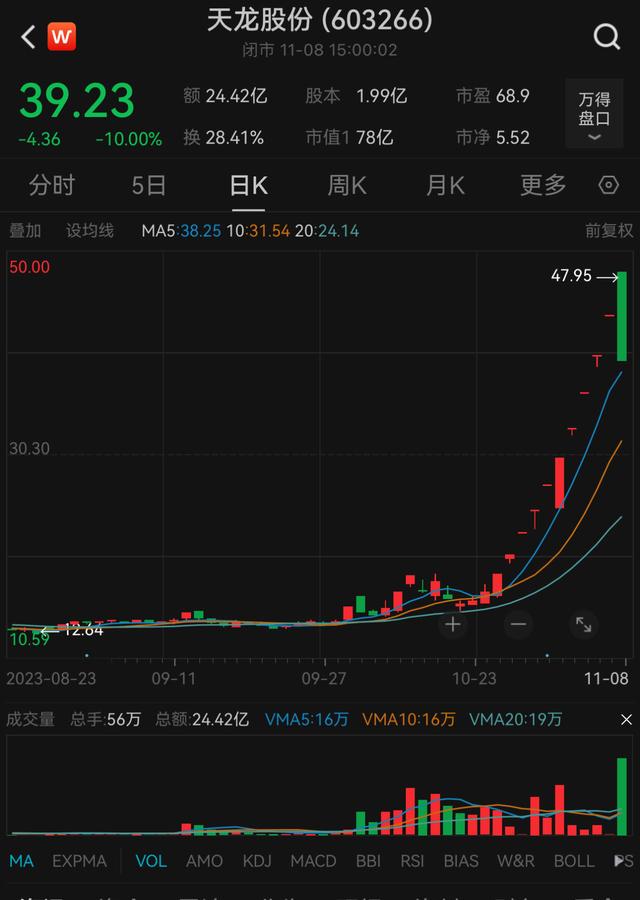Select the 日K chart tab
The width and height of the screenshot is (640, 900).
pos(248,185)
